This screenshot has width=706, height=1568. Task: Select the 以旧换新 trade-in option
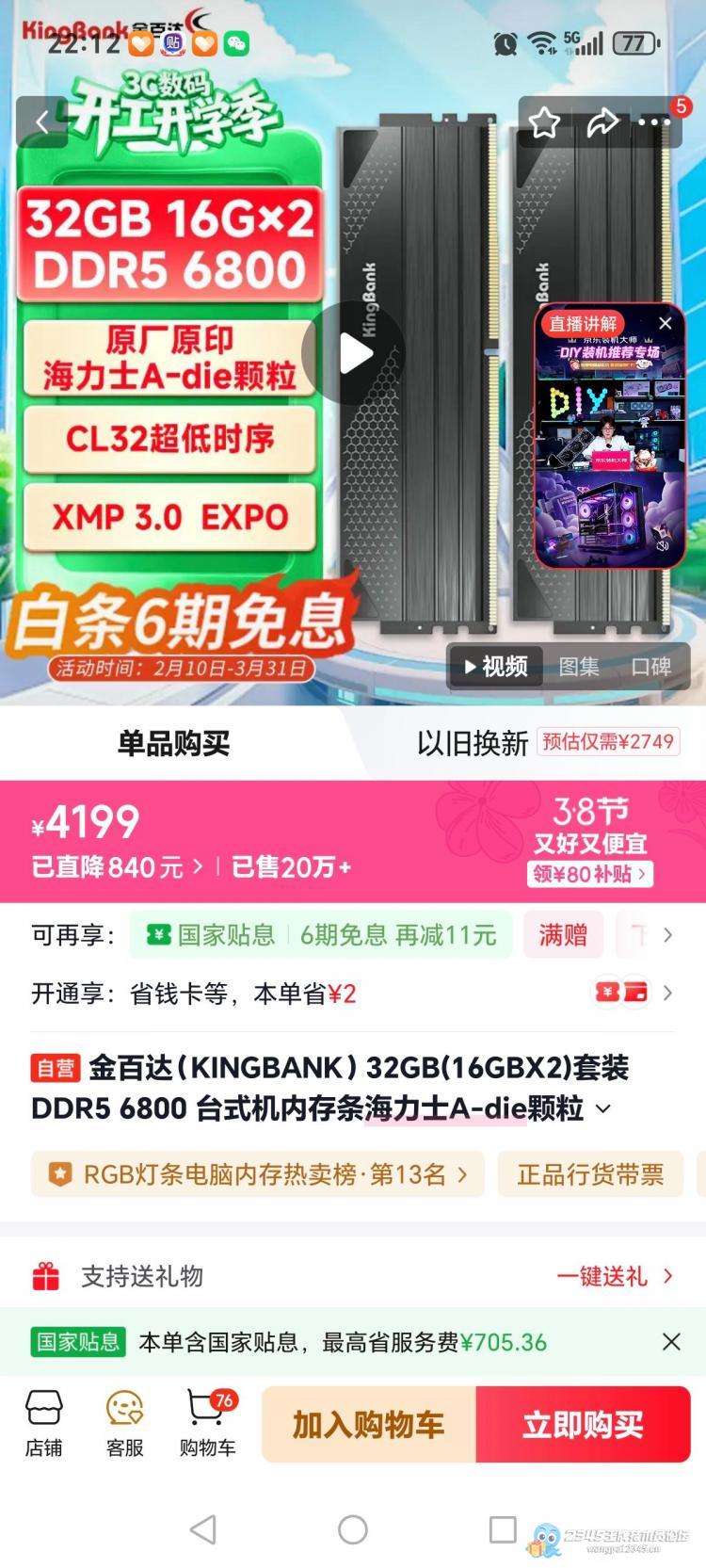(x=473, y=743)
